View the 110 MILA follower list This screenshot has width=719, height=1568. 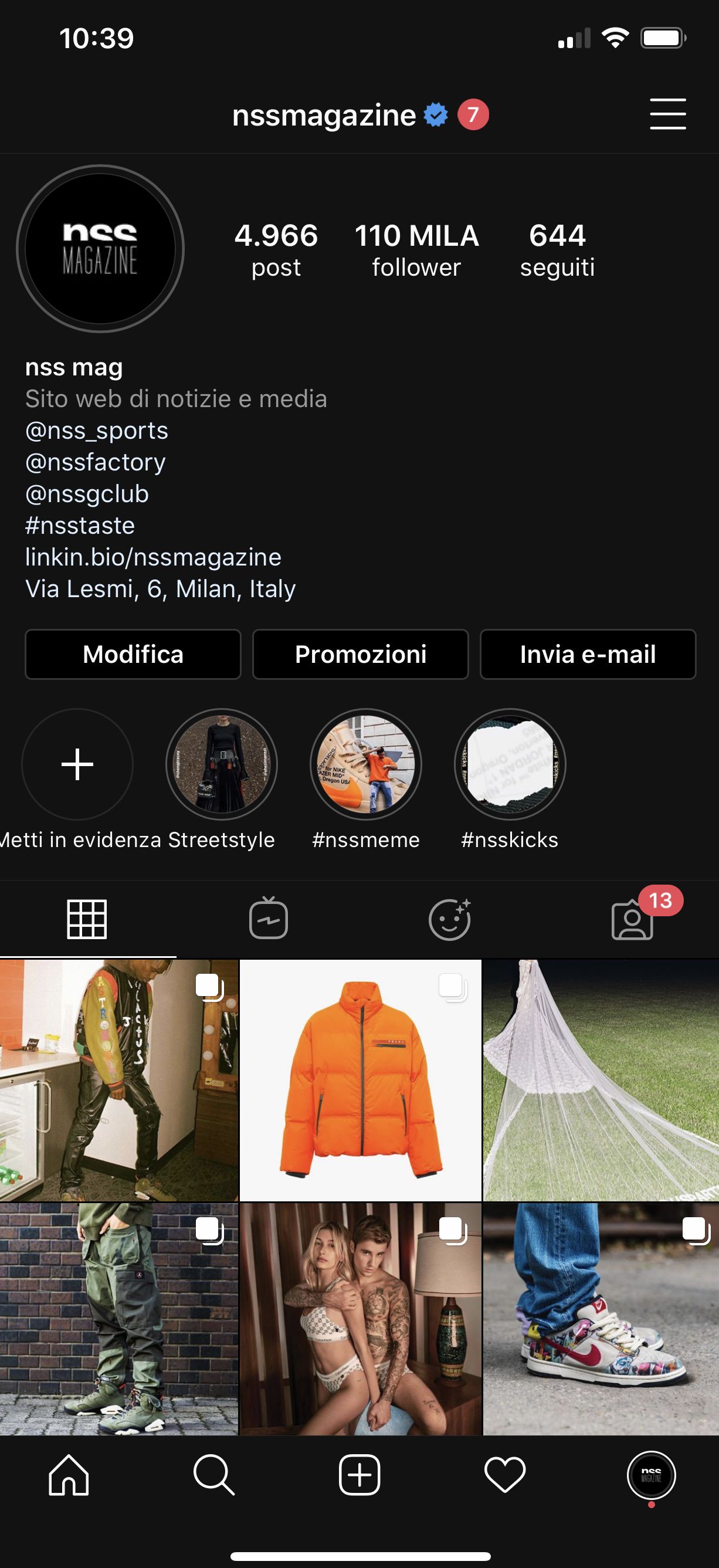(416, 250)
